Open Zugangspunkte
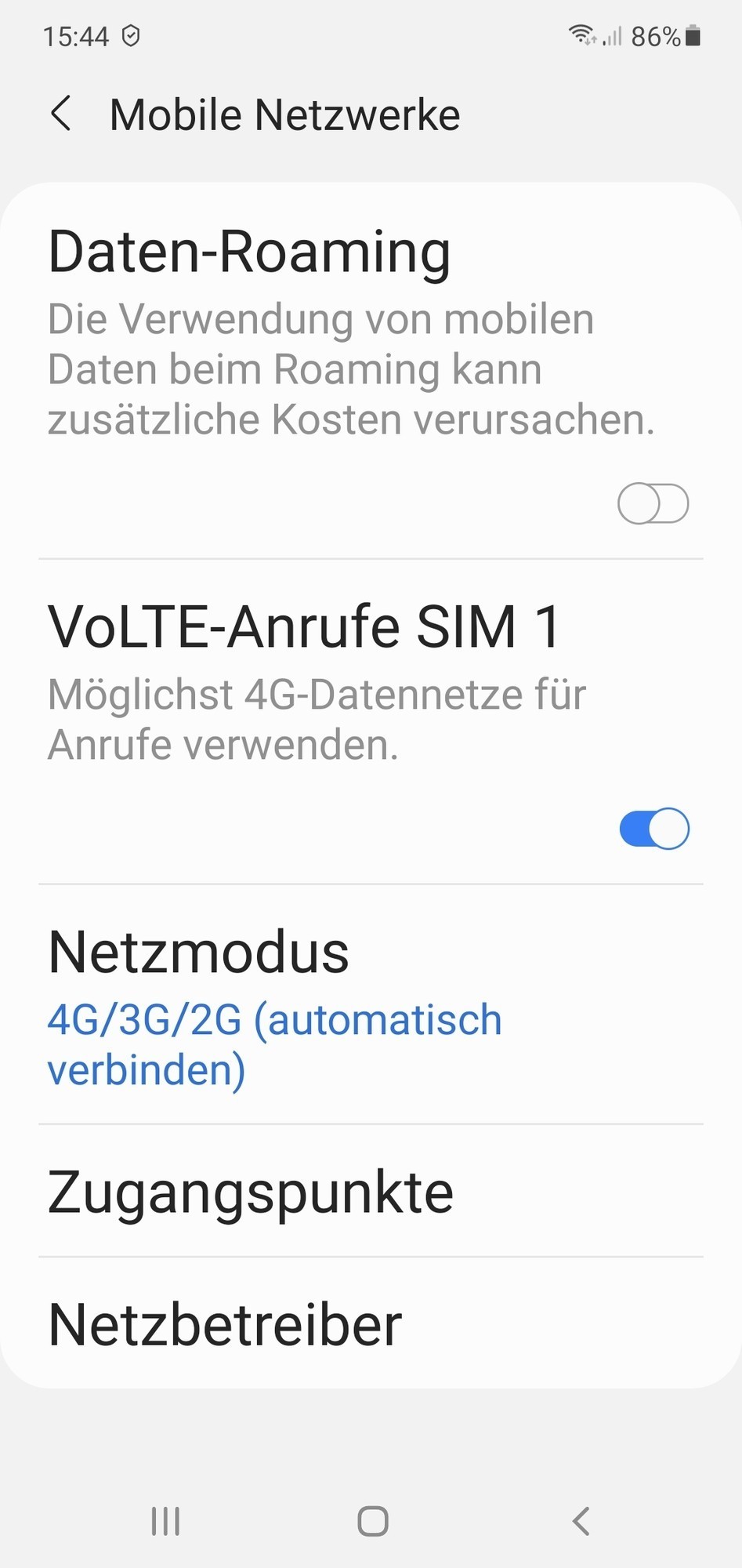The height and width of the screenshot is (1568, 742). pos(371,1192)
